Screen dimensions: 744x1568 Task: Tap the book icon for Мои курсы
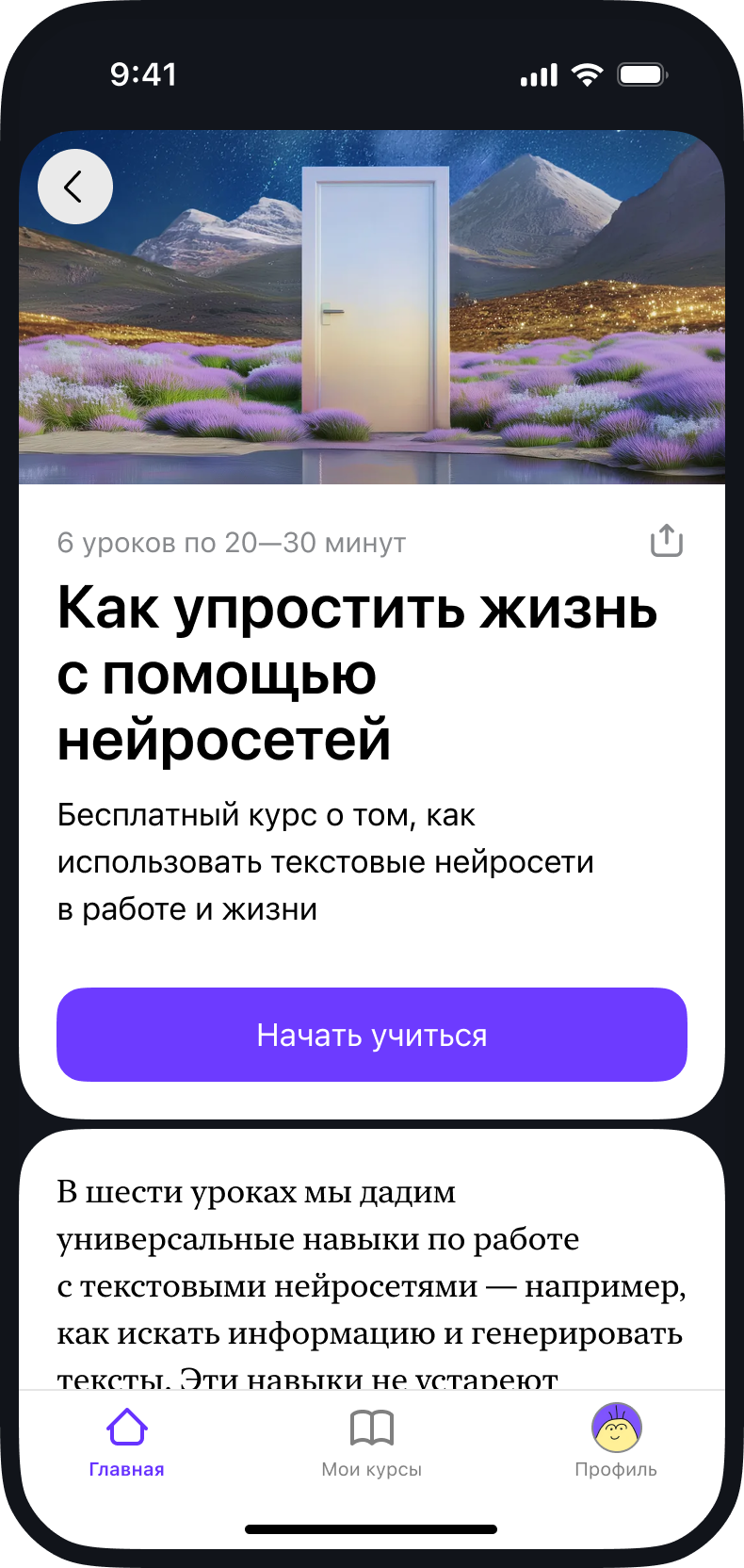372,1428
